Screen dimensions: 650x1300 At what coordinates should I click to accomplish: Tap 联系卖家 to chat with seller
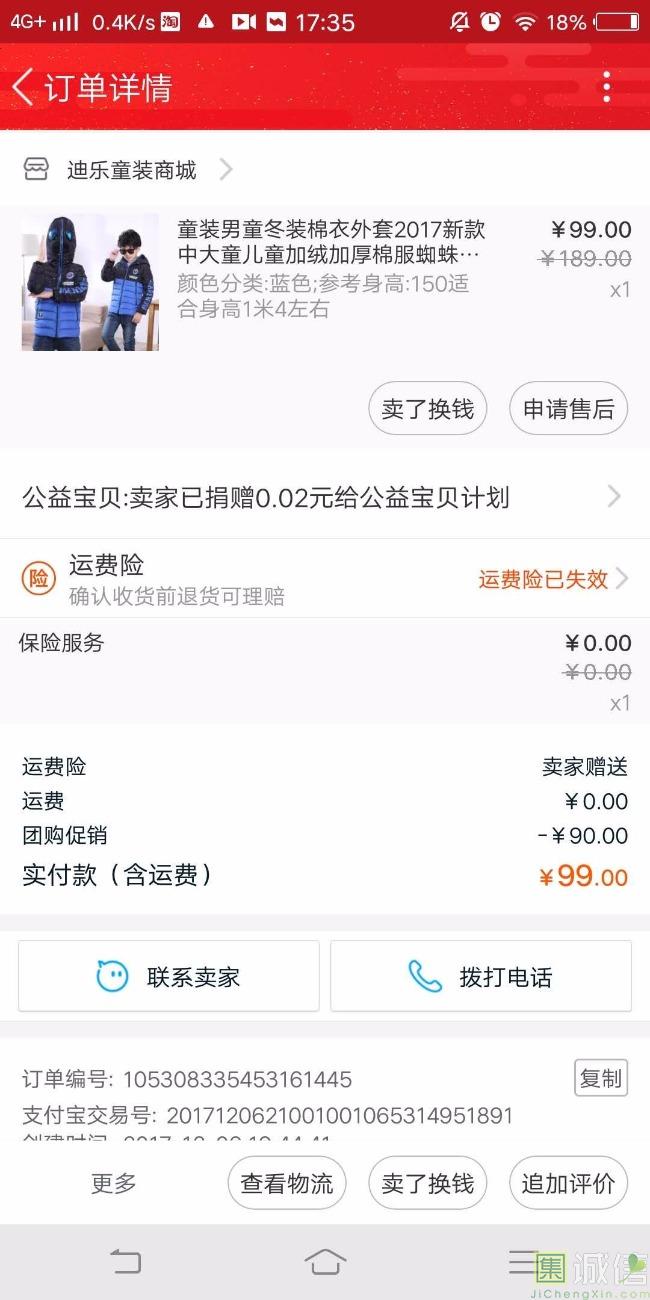point(169,976)
